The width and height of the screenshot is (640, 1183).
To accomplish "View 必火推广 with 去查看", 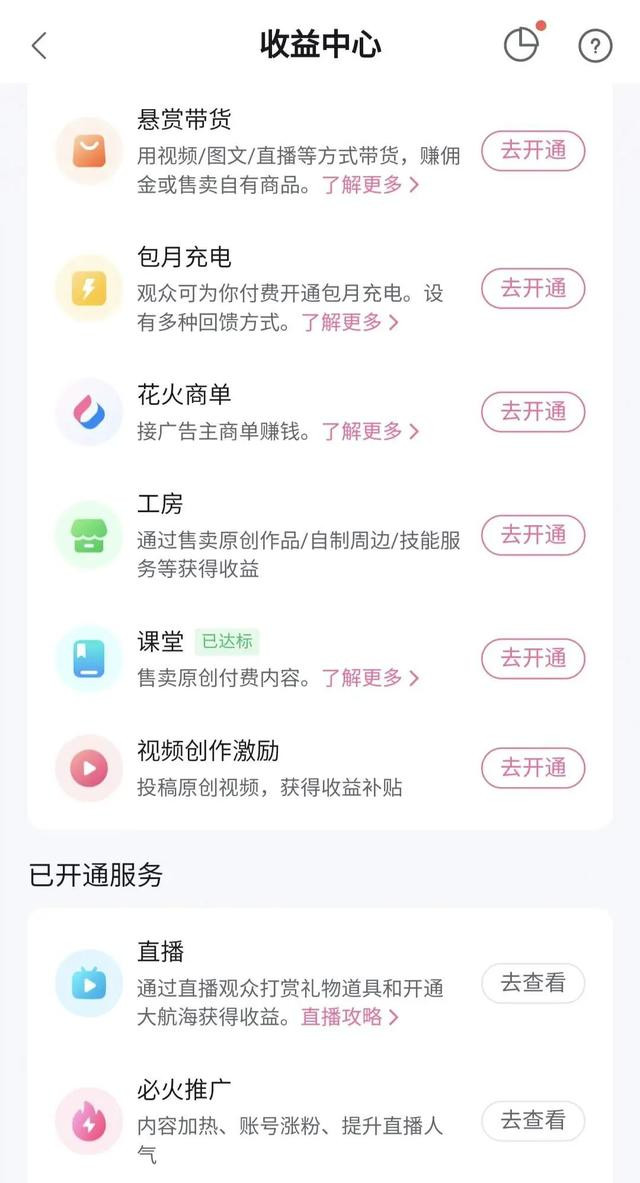I will (x=533, y=1121).
